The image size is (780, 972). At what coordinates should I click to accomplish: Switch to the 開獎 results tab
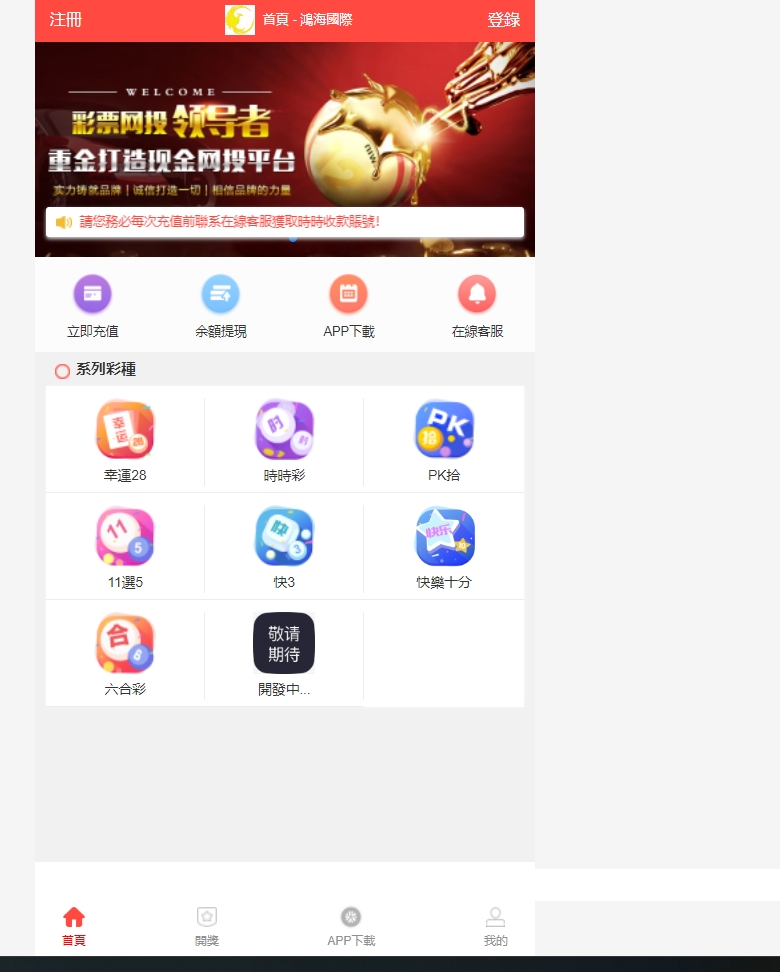coord(207,926)
